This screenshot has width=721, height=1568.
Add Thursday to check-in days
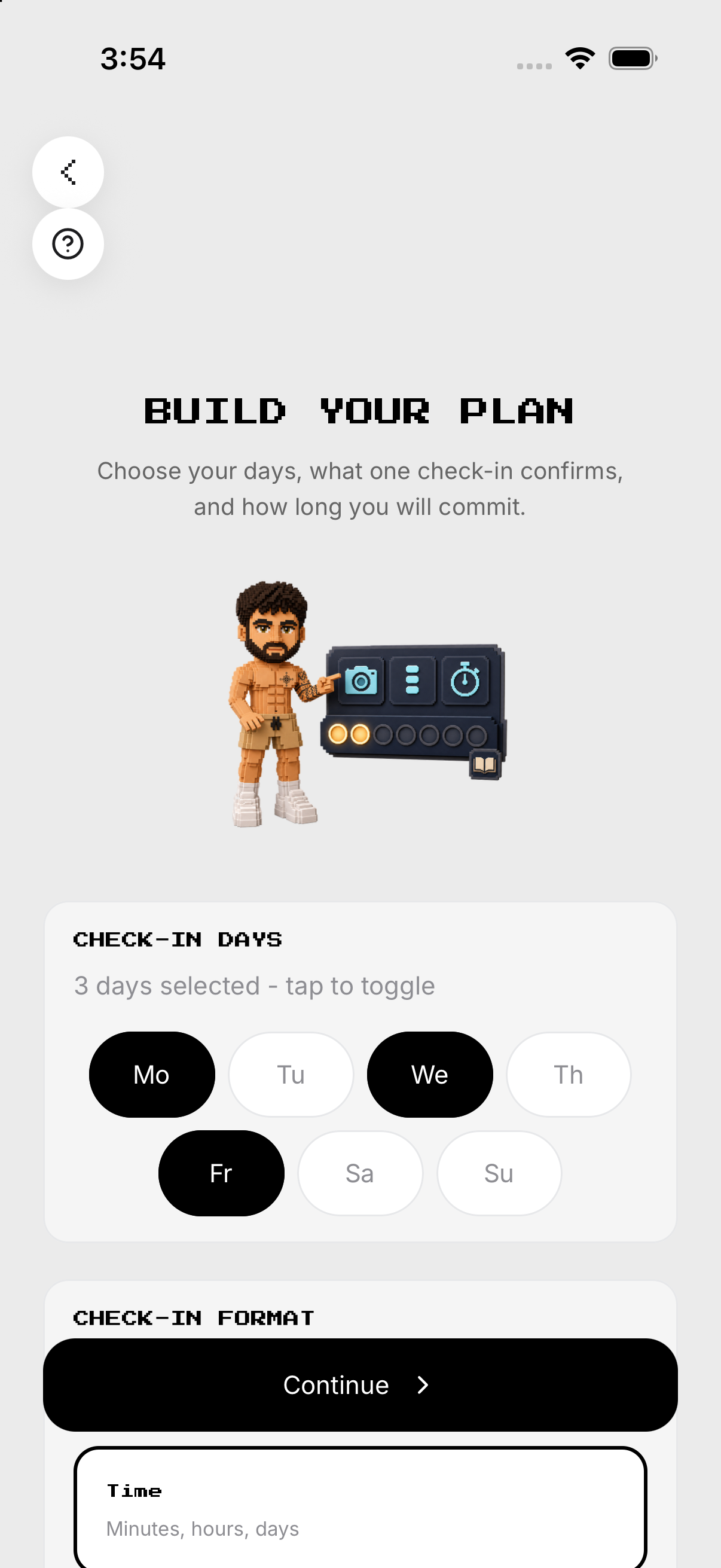pos(569,1075)
